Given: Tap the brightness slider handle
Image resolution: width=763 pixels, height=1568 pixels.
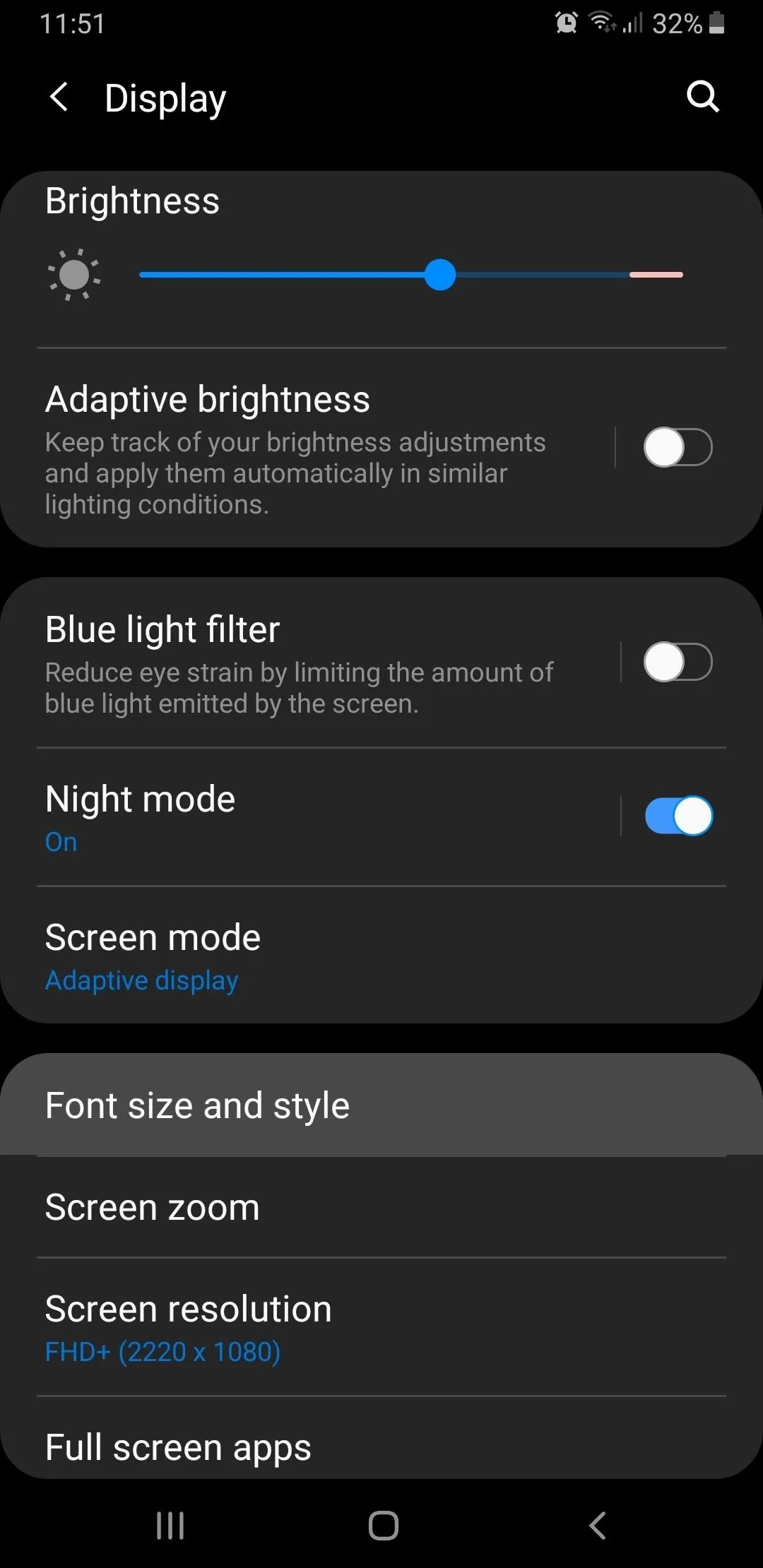Looking at the screenshot, I should point(440,275).
